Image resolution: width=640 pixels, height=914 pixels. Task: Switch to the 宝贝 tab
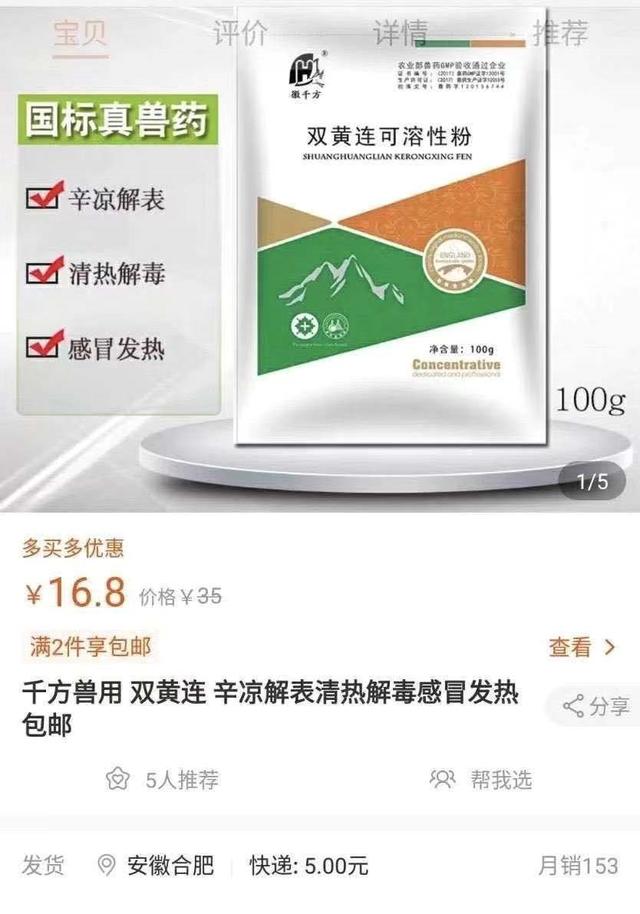[x=79, y=33]
